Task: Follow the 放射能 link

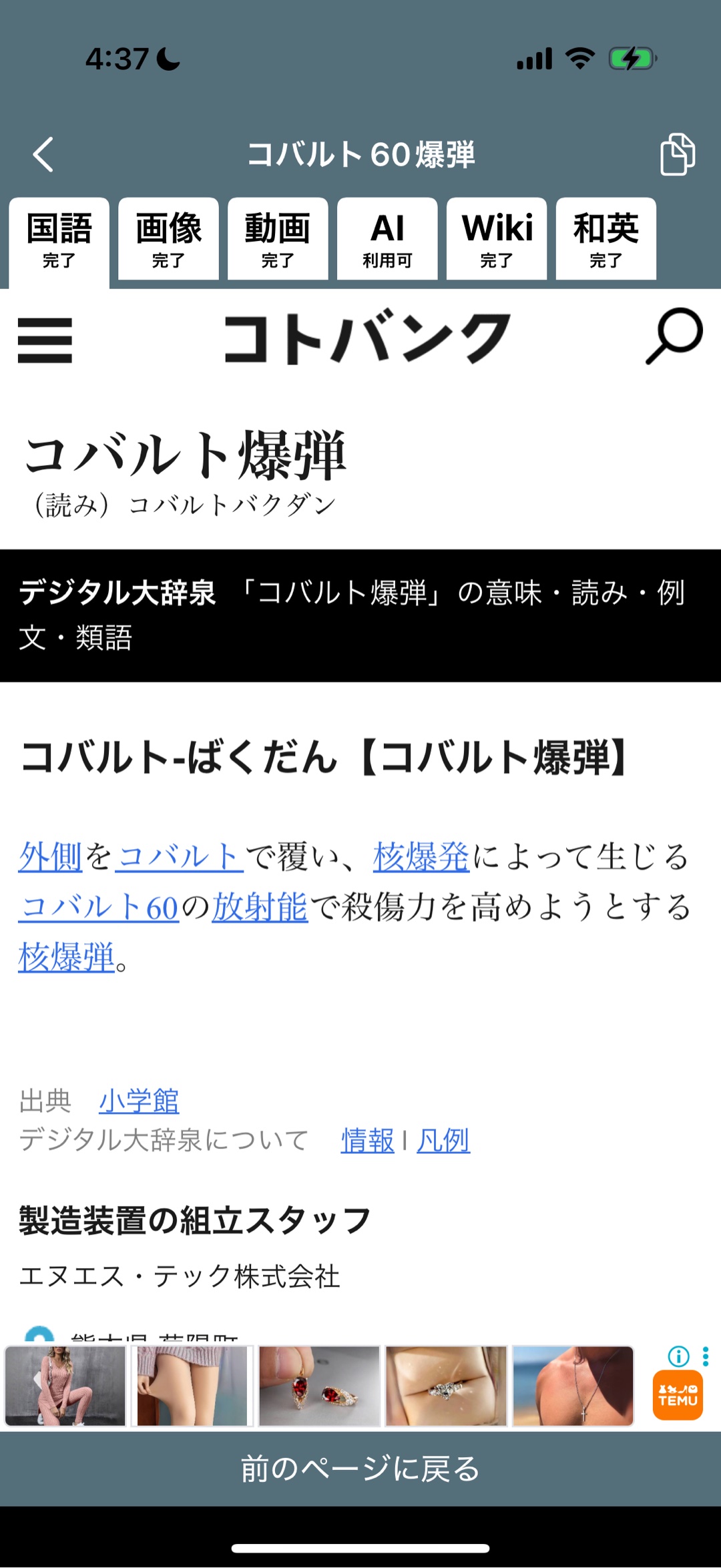Action: [x=260, y=908]
